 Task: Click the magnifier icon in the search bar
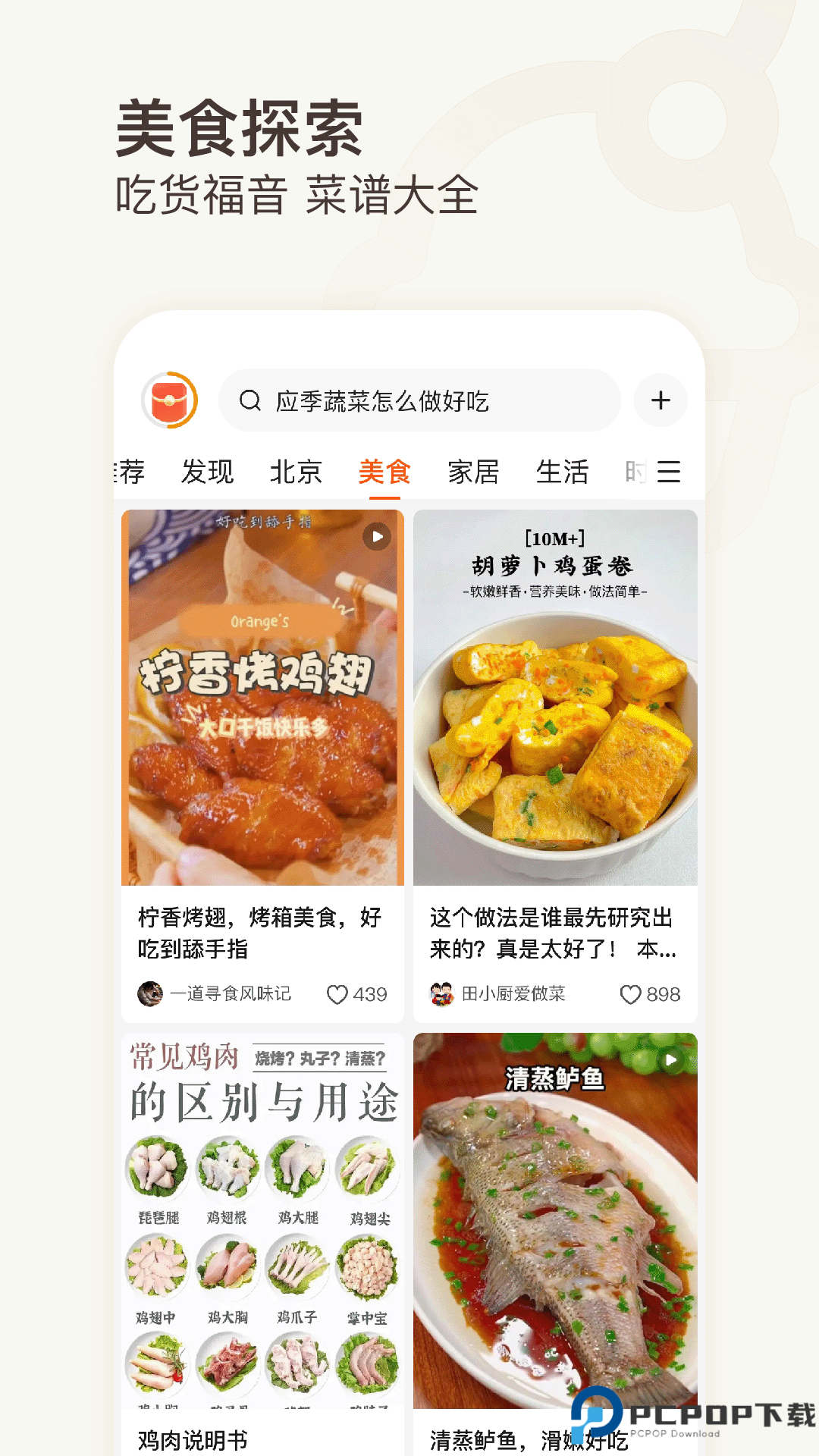[x=250, y=401]
